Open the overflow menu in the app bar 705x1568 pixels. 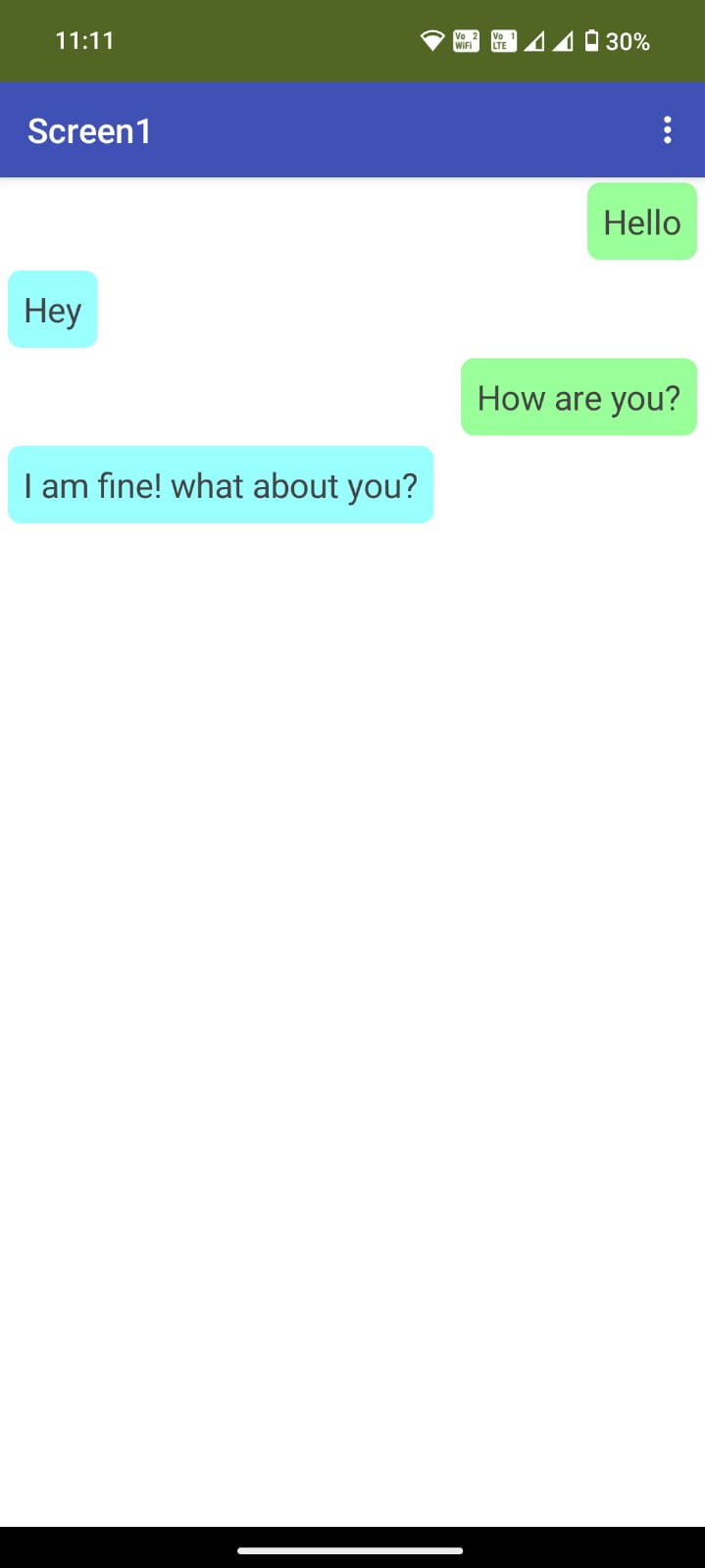667,130
